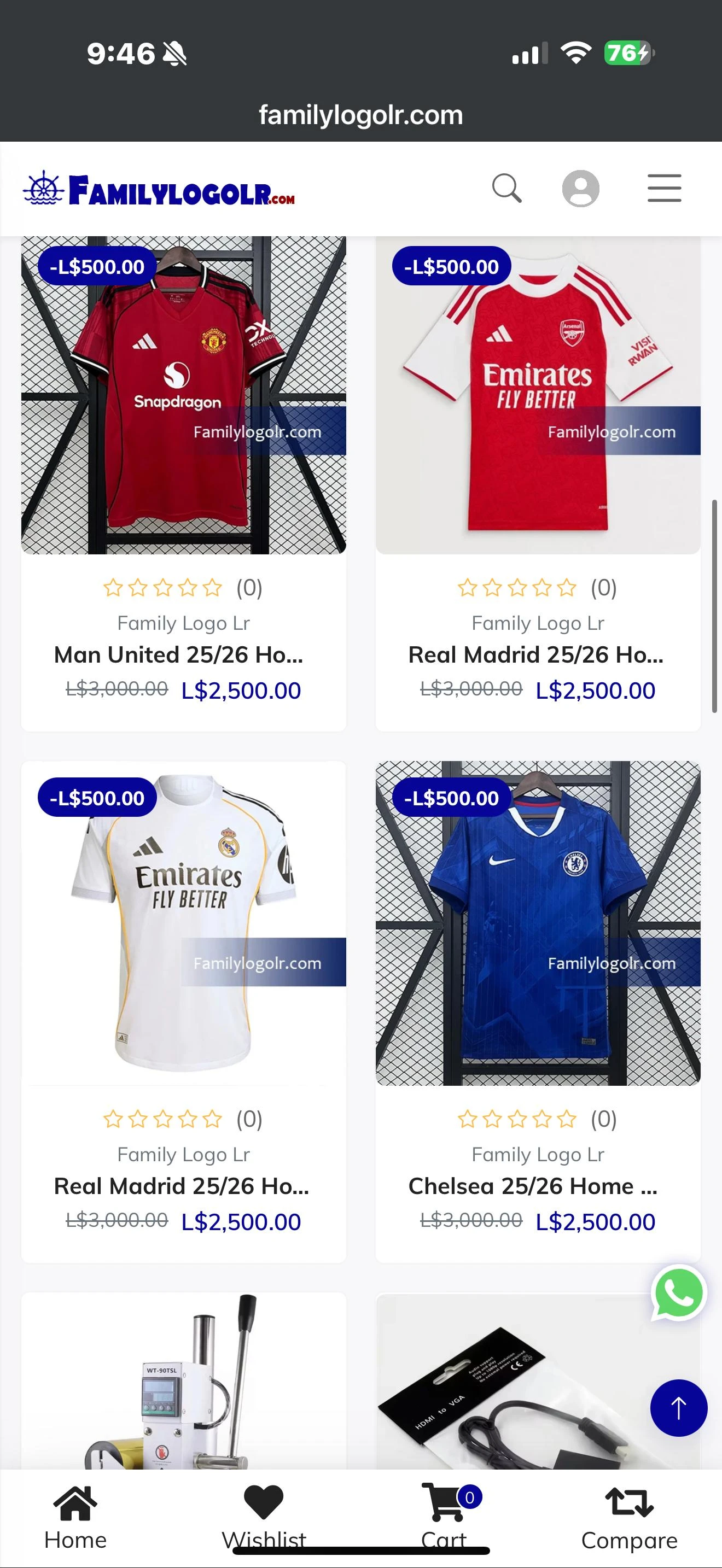The height and width of the screenshot is (1568, 722).
Task: Tap the familylogolr.com address bar
Action: click(x=361, y=115)
